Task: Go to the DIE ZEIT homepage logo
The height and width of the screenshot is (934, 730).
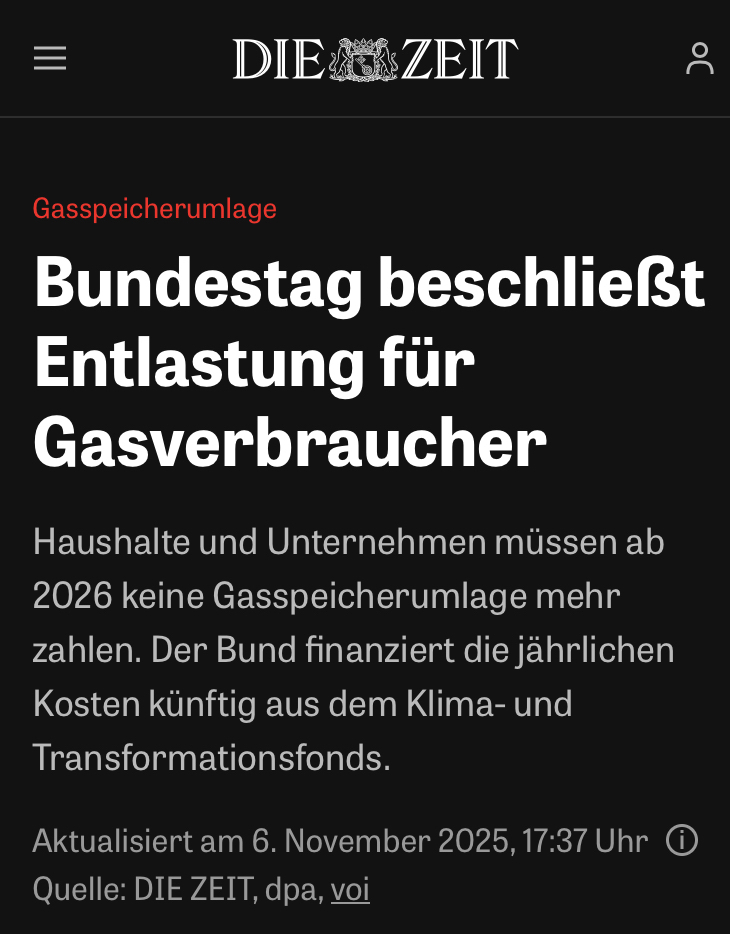Action: coord(375,59)
